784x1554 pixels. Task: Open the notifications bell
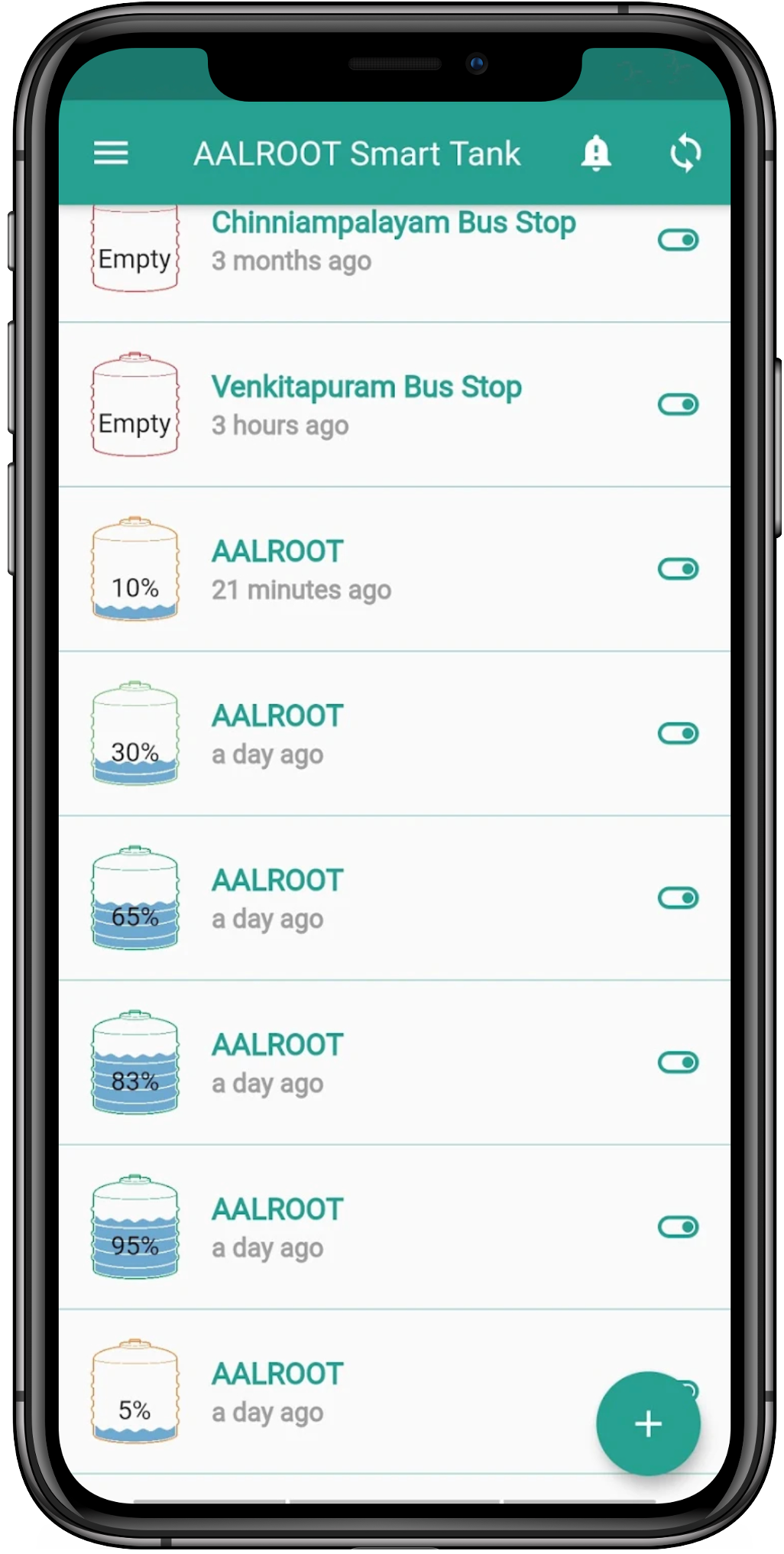pyautogui.click(x=595, y=154)
